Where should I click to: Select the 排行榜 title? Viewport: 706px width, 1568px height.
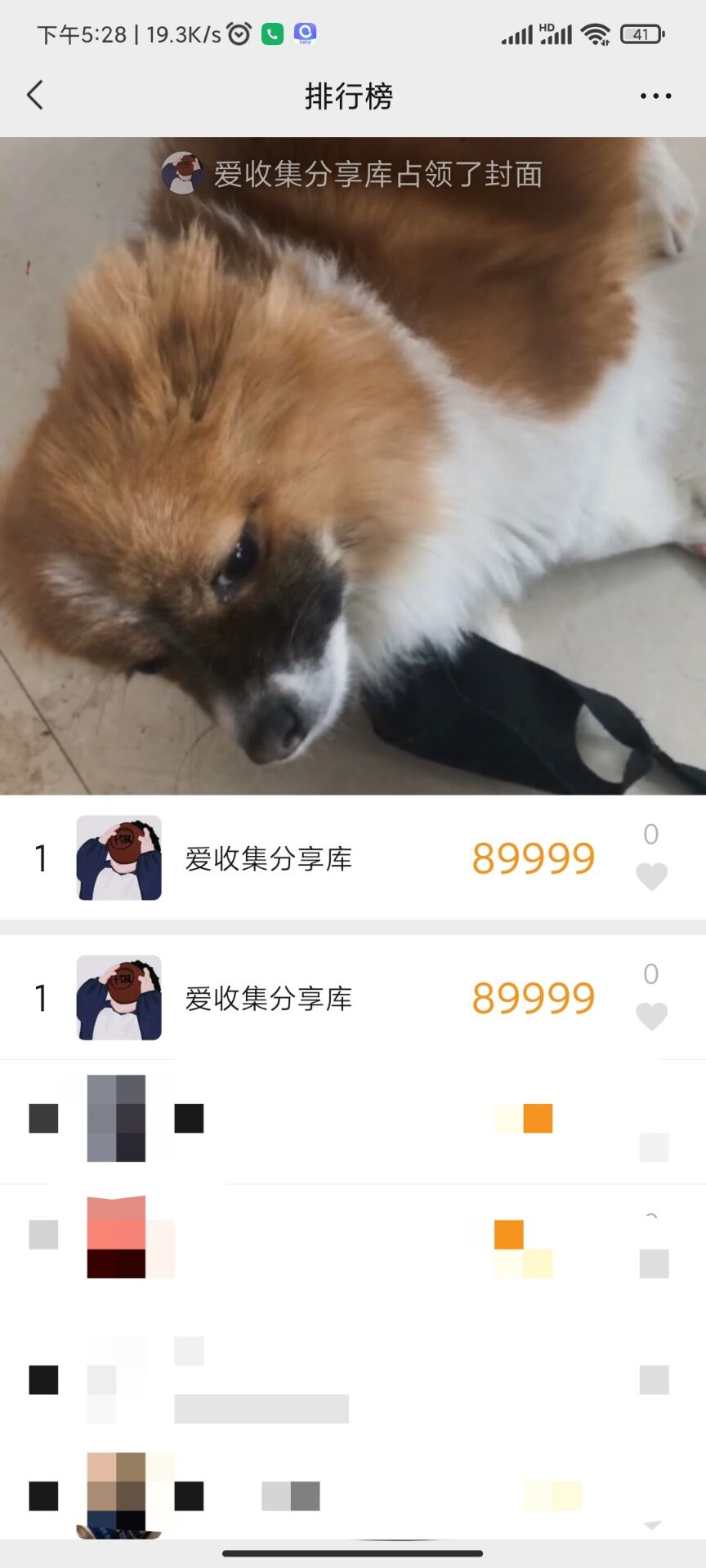coord(349,96)
